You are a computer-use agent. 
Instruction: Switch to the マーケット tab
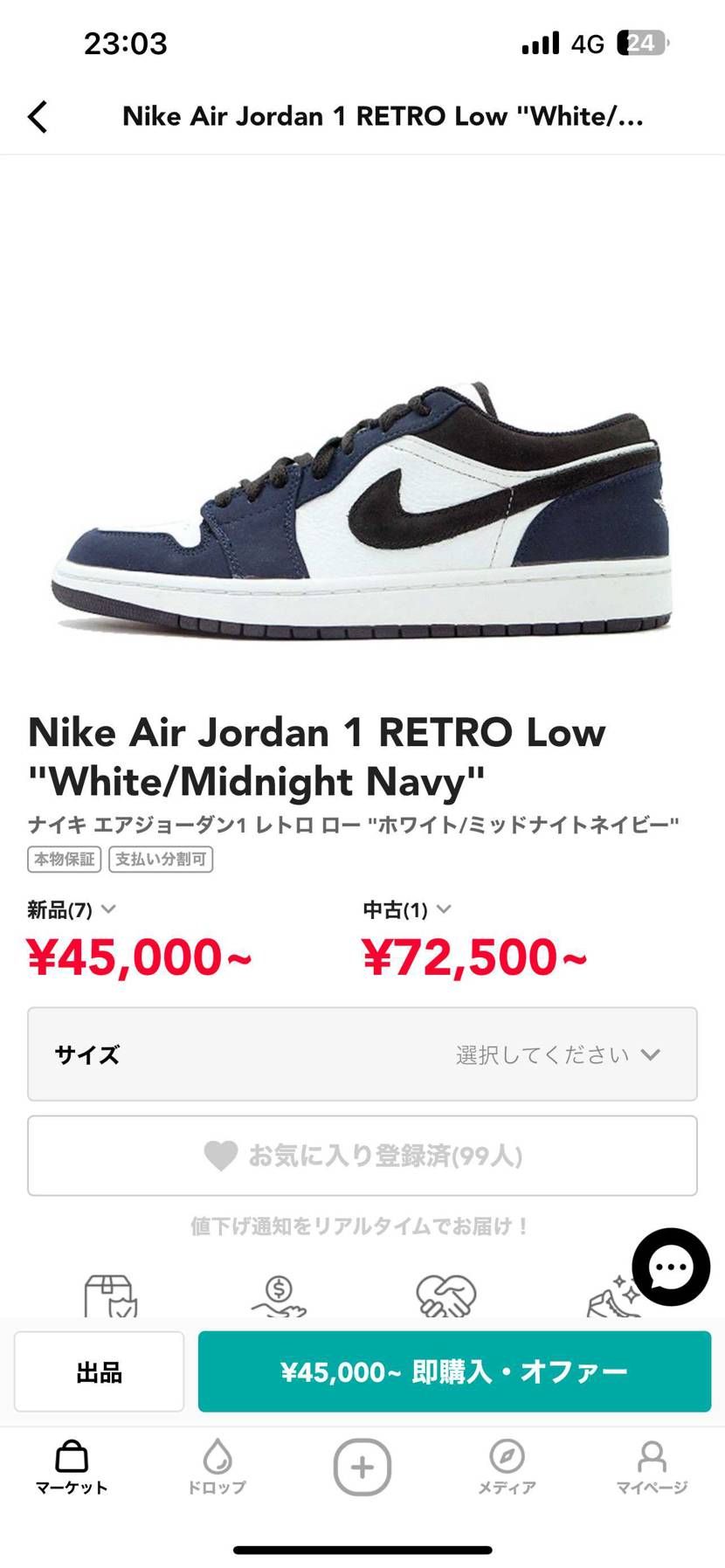tap(72, 1468)
